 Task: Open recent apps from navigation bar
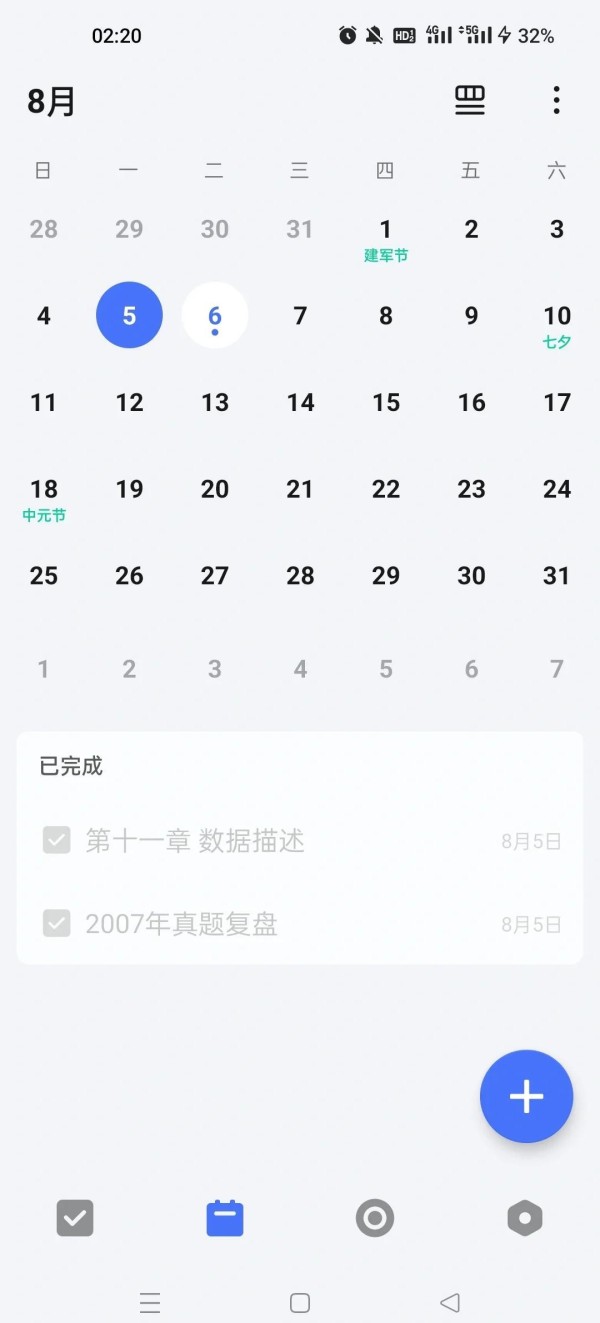click(150, 1302)
